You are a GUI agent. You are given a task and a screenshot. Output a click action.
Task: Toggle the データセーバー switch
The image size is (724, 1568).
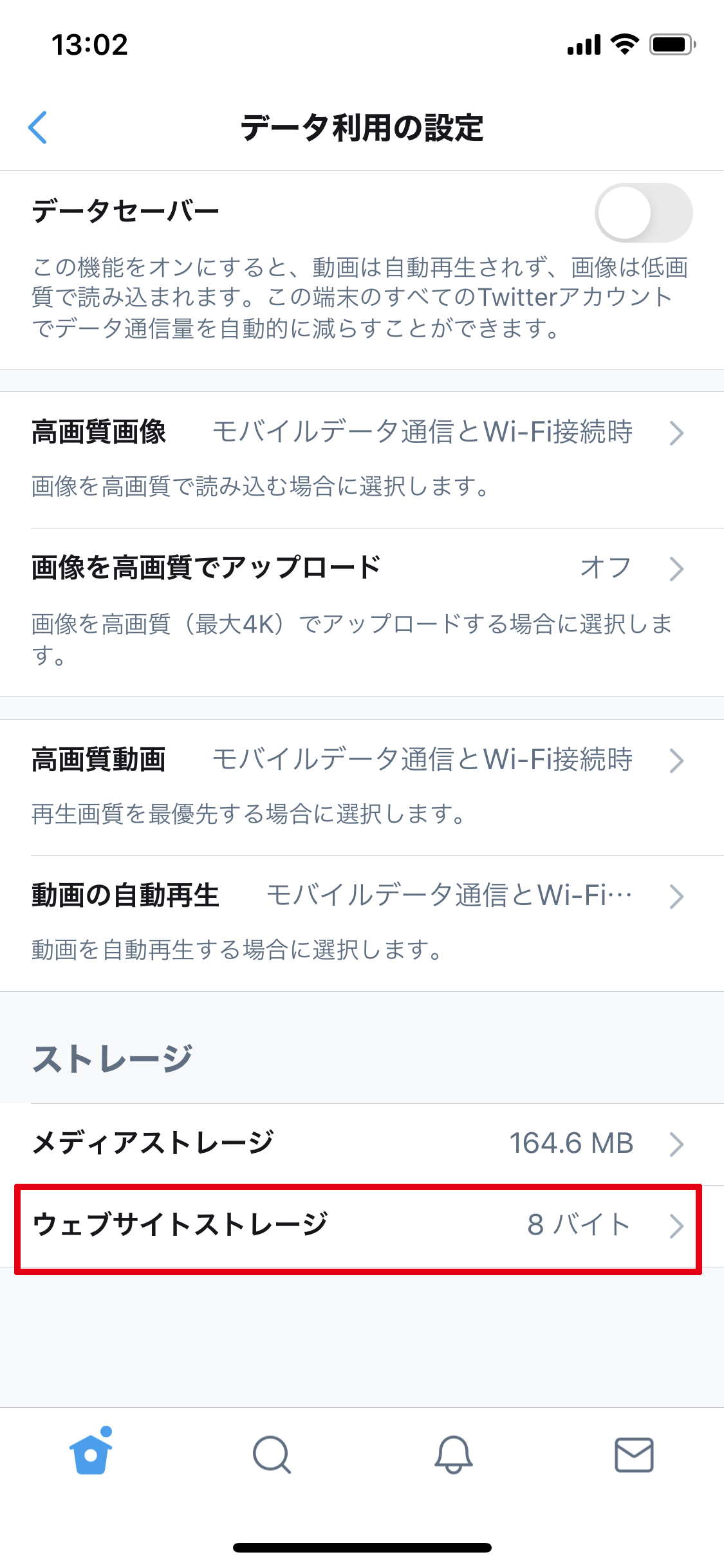(643, 212)
